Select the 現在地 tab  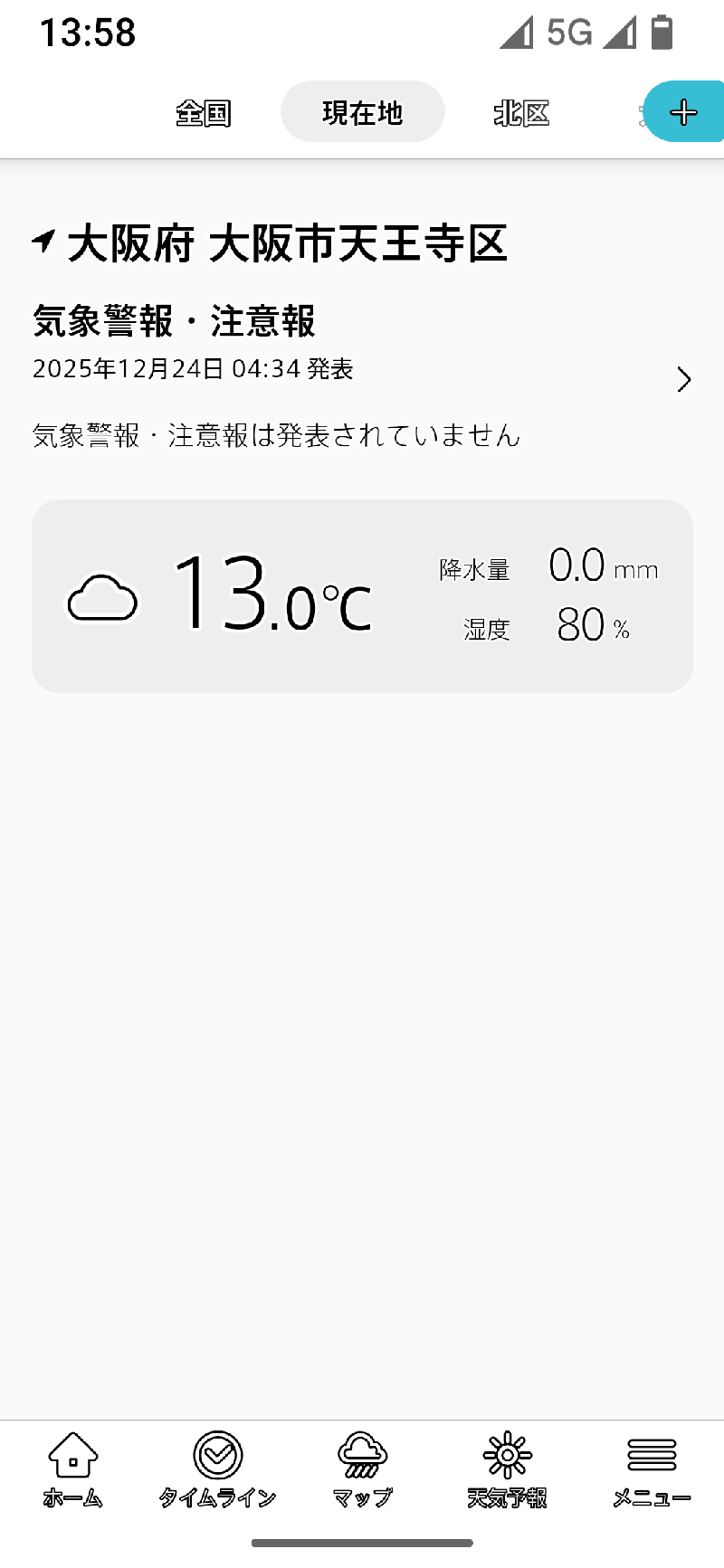tap(362, 112)
